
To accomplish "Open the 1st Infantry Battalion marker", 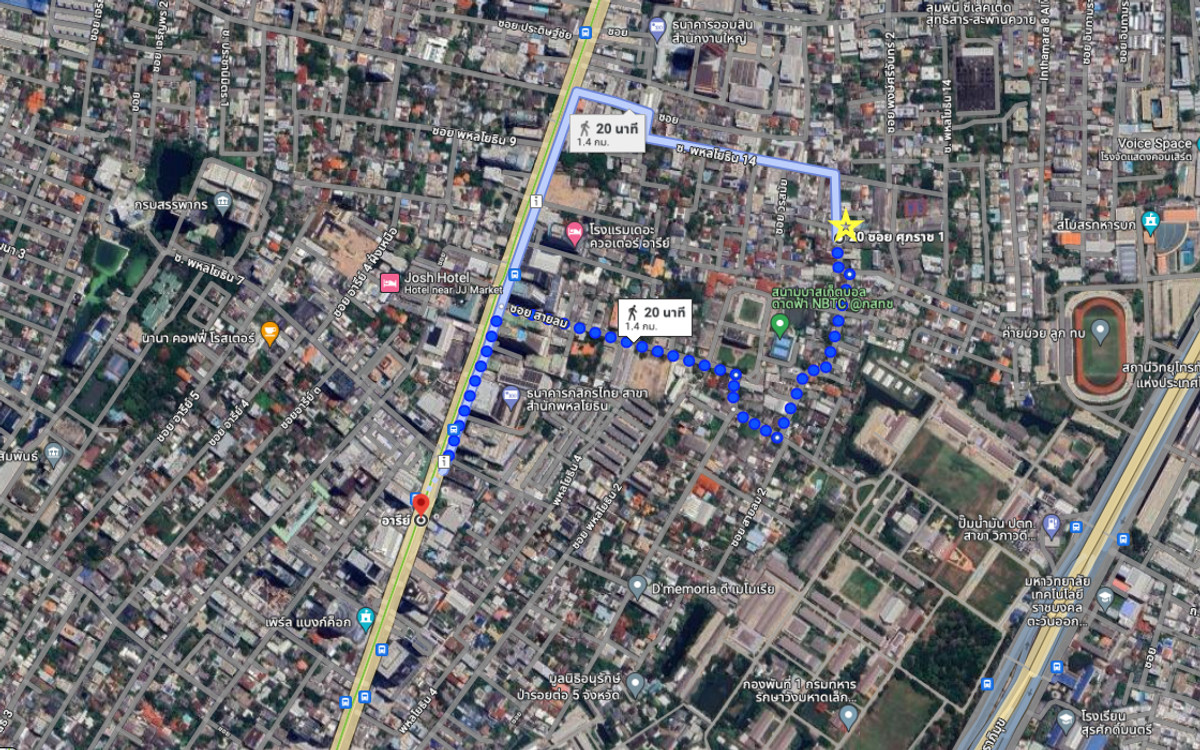I will point(848,714).
